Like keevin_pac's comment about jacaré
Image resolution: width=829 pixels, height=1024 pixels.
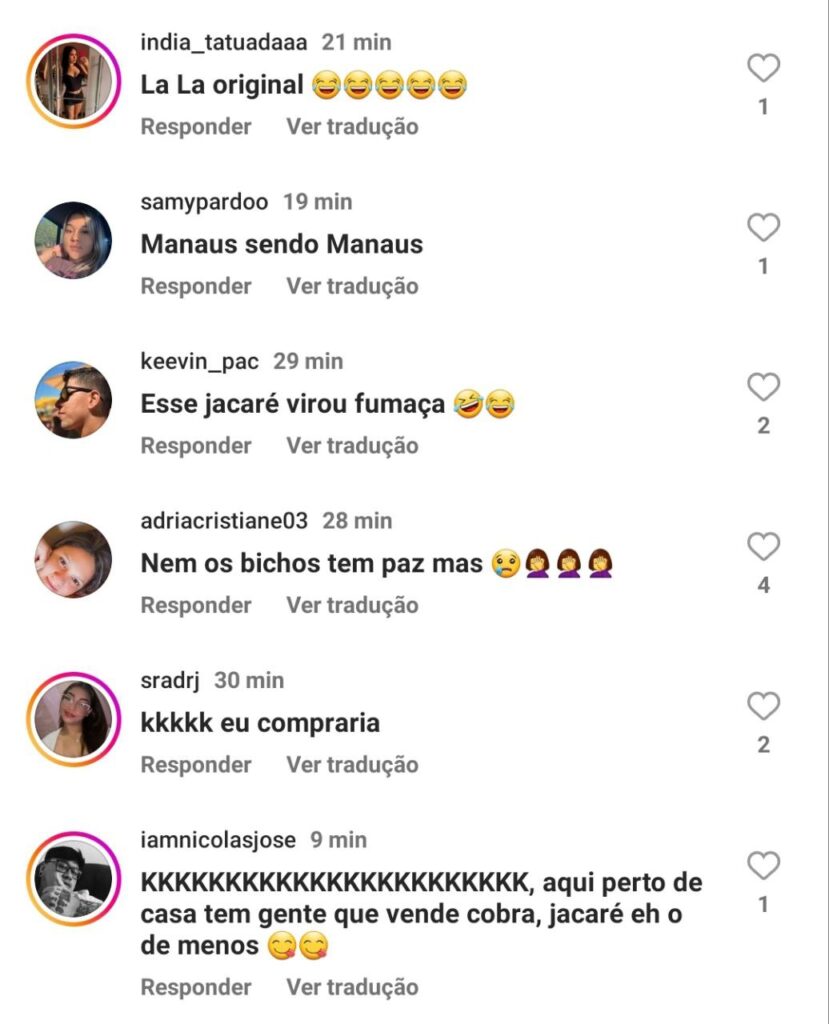(x=763, y=388)
